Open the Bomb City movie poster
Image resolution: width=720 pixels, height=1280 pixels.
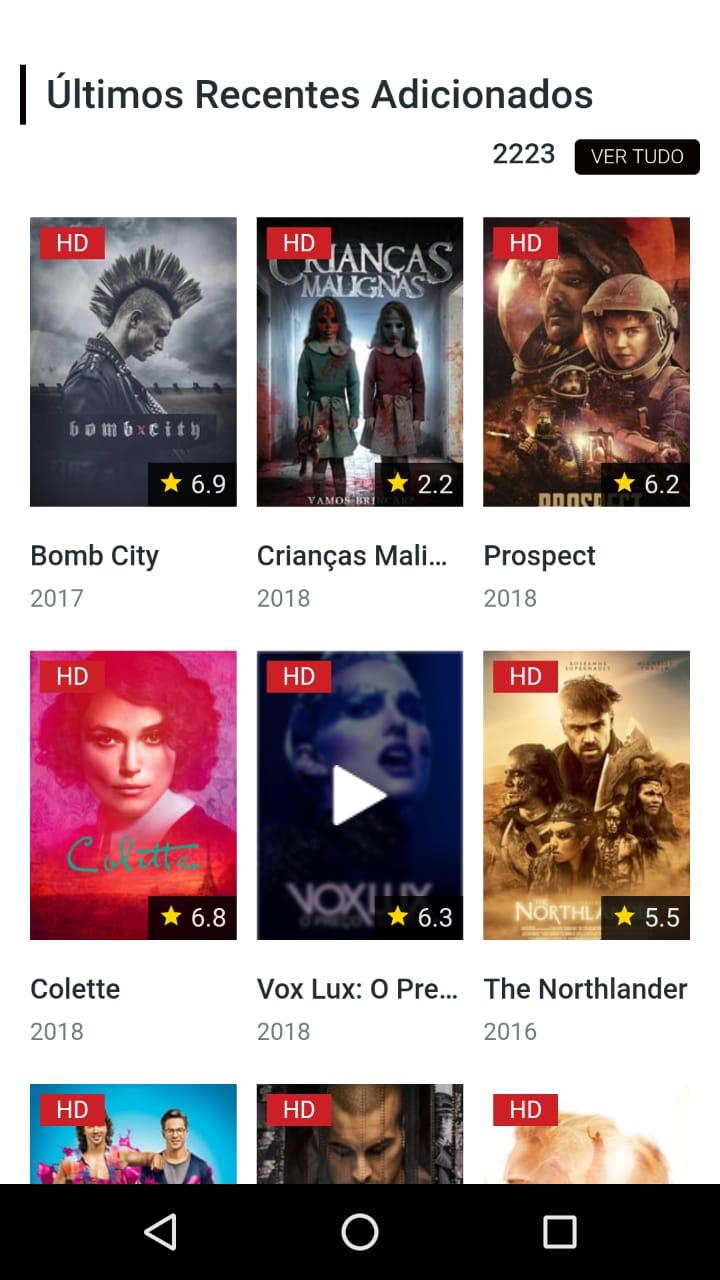(x=133, y=362)
